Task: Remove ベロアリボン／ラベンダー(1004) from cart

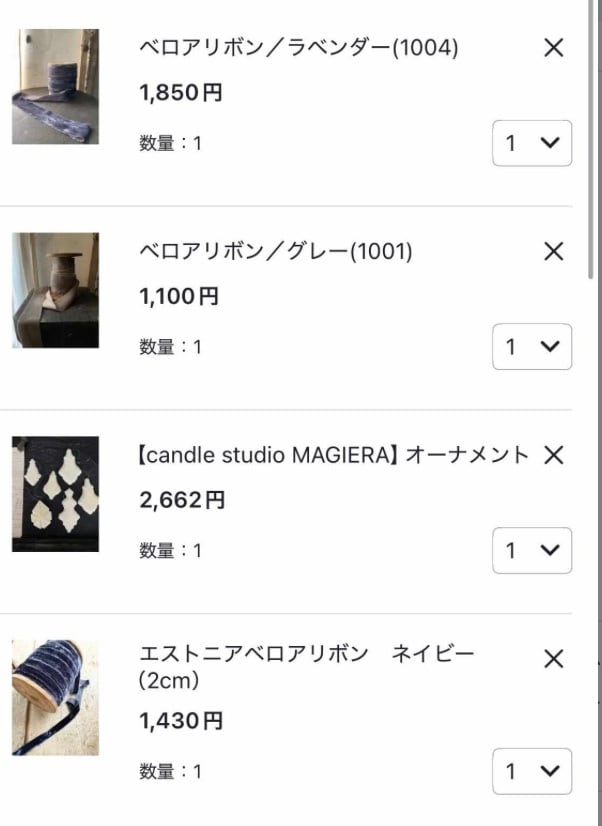Action: [553, 47]
